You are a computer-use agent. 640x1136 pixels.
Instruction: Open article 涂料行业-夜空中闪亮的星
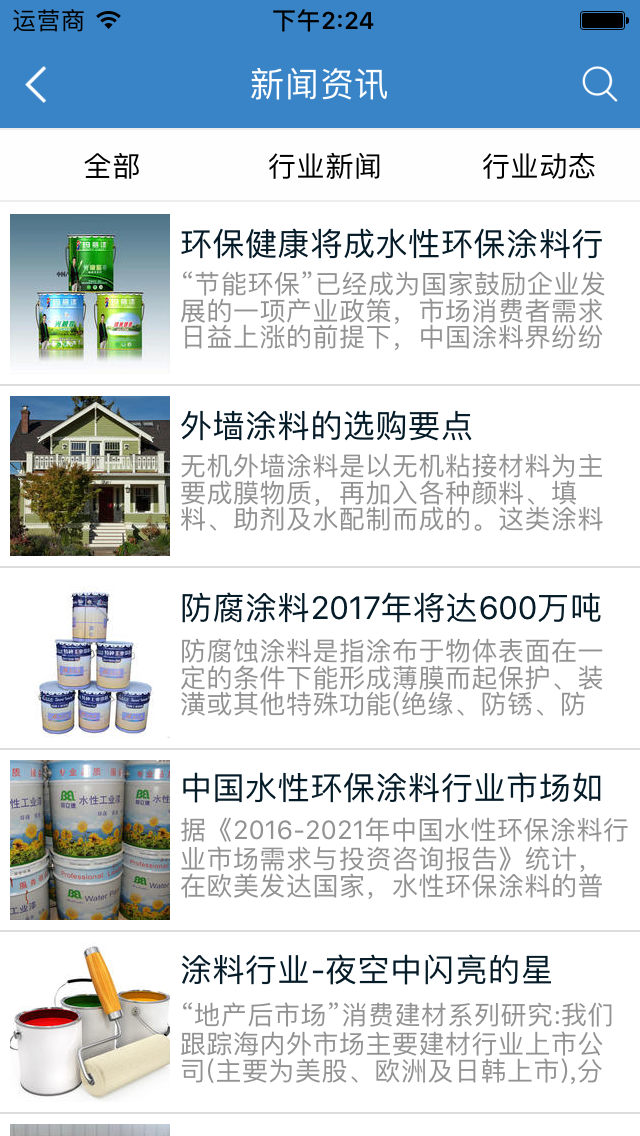[366, 970]
